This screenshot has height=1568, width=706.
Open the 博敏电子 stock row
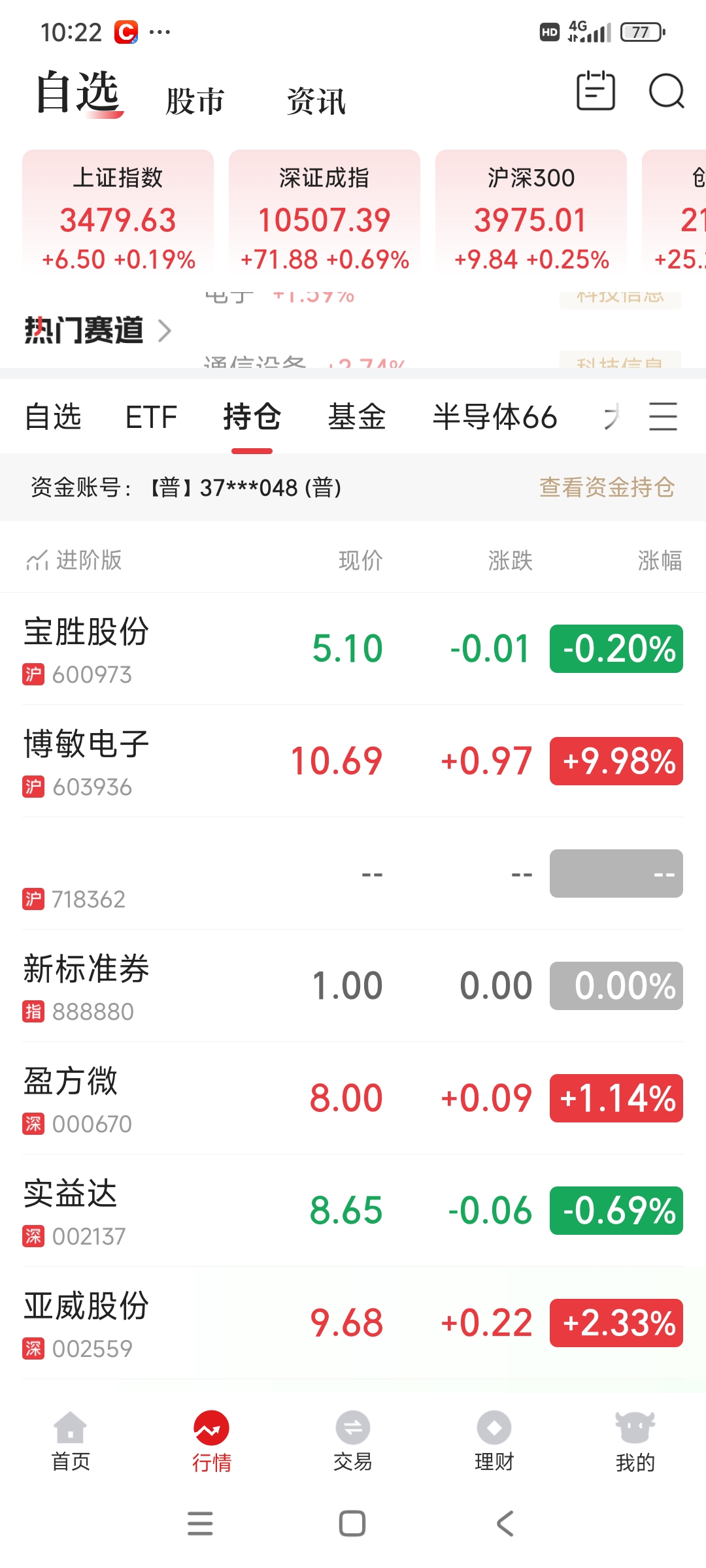click(x=353, y=761)
